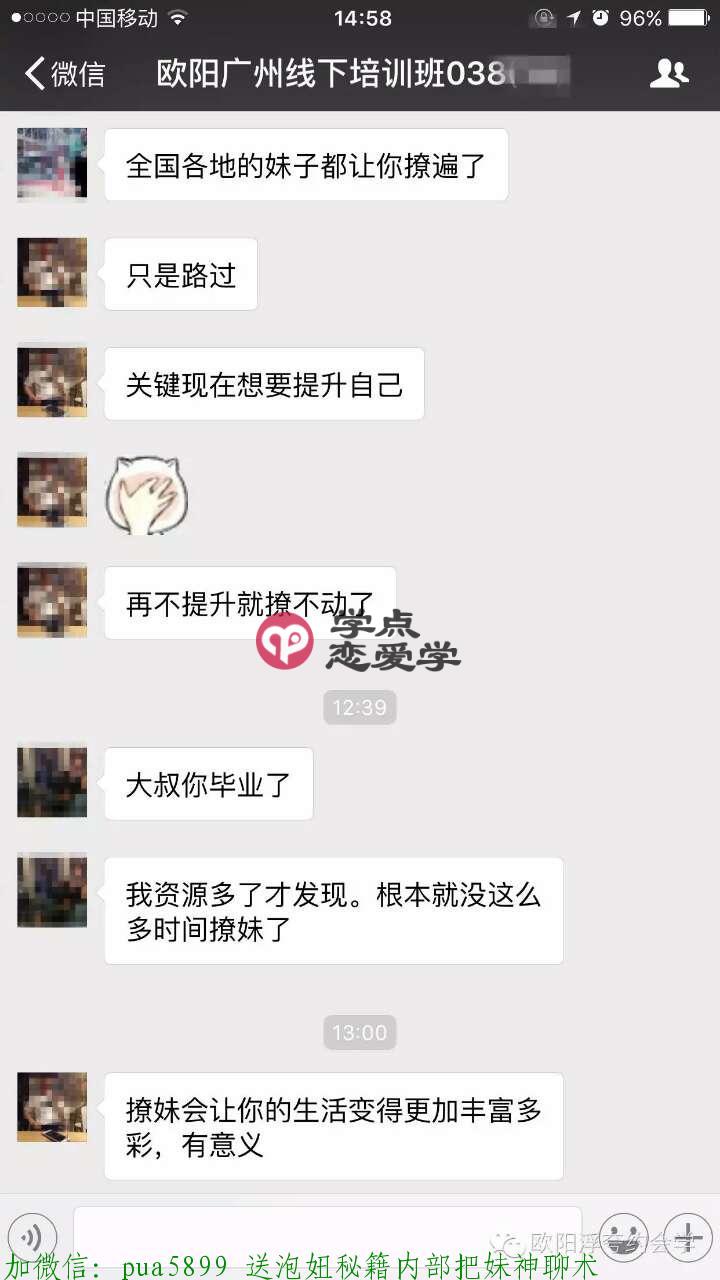The image size is (720, 1280).
Task: Tap the alarm clock icon in status bar
Action: click(x=601, y=17)
